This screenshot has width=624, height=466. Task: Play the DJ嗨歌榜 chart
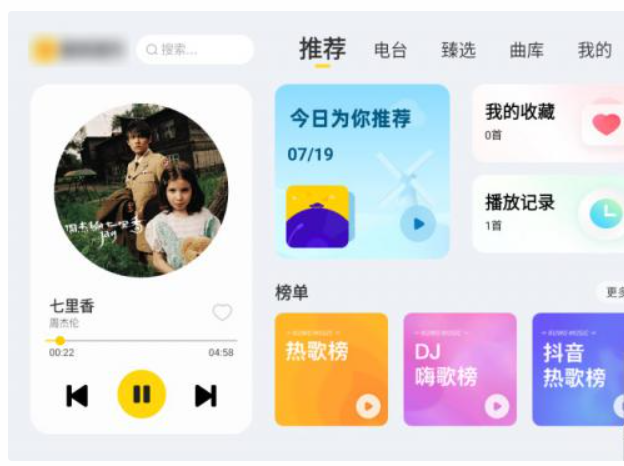coord(497,406)
